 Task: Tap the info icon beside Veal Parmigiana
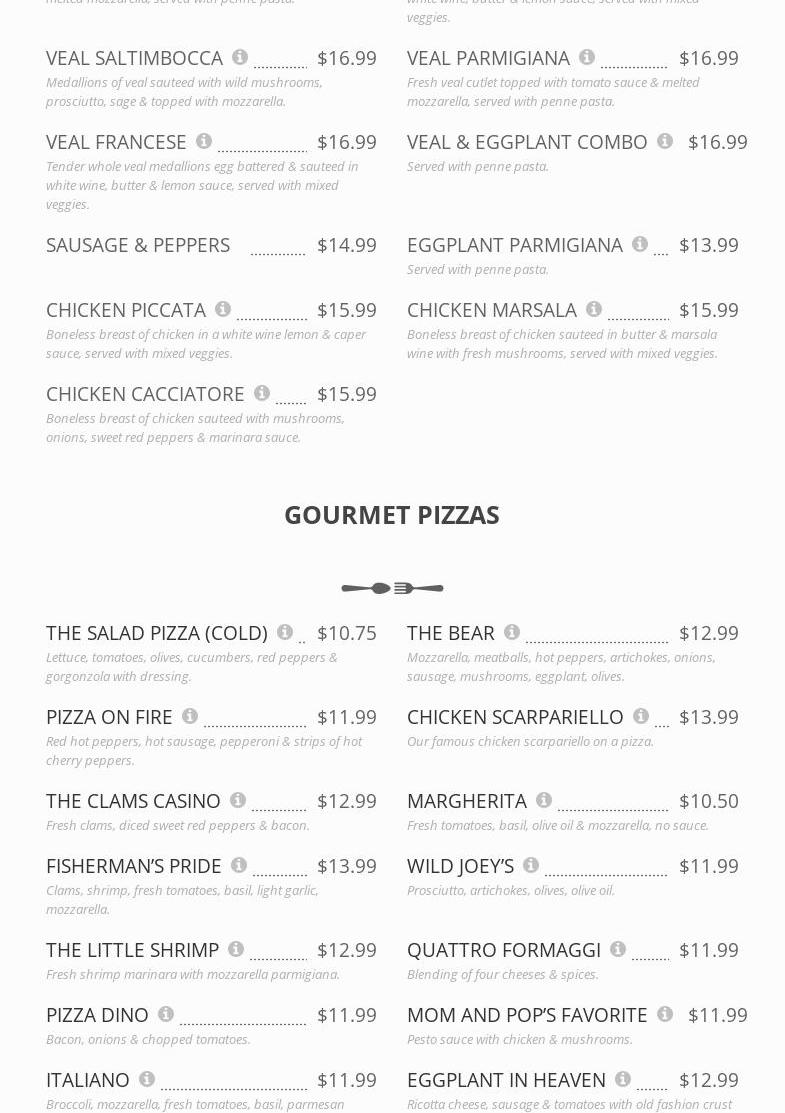(587, 57)
